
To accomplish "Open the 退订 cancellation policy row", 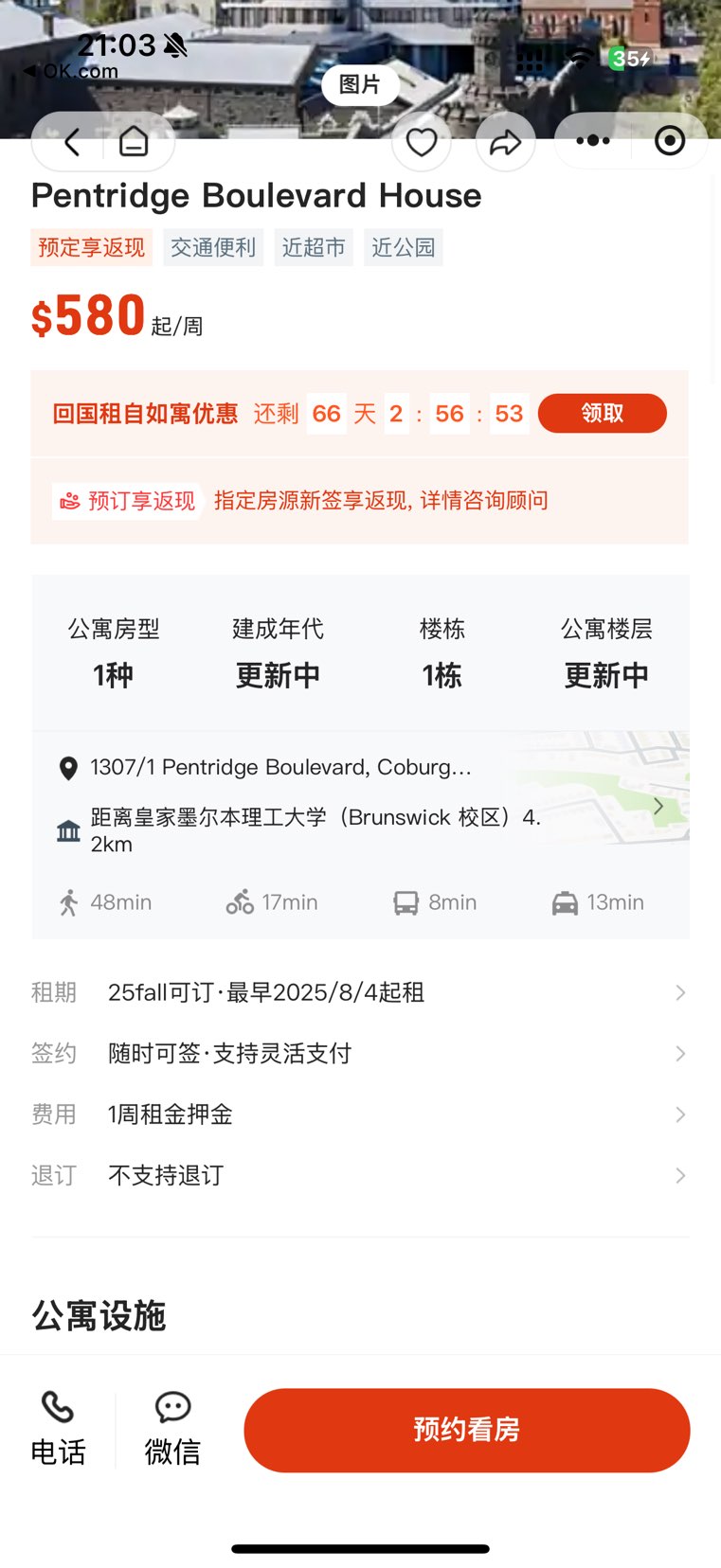I will pyautogui.click(x=360, y=1175).
